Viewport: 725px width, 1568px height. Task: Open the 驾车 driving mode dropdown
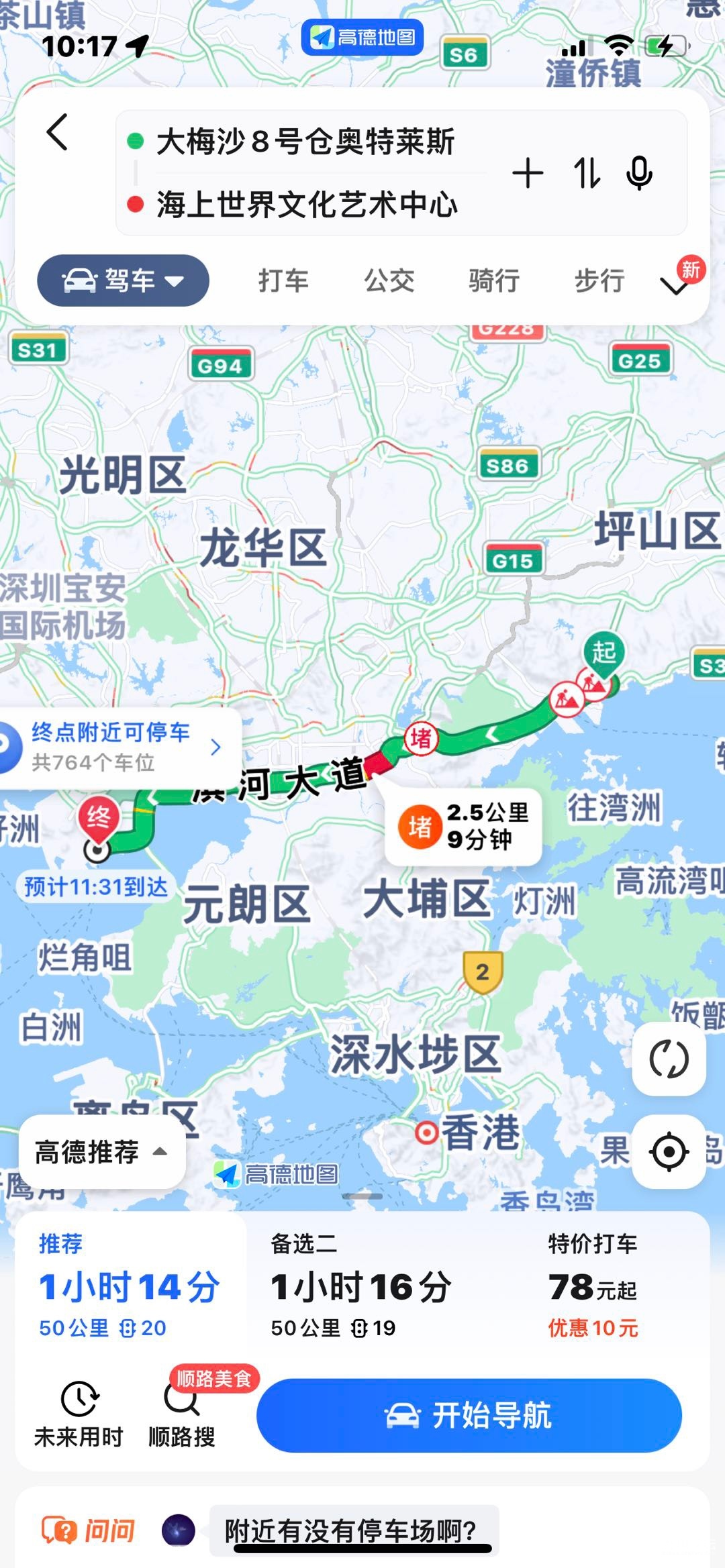click(124, 280)
